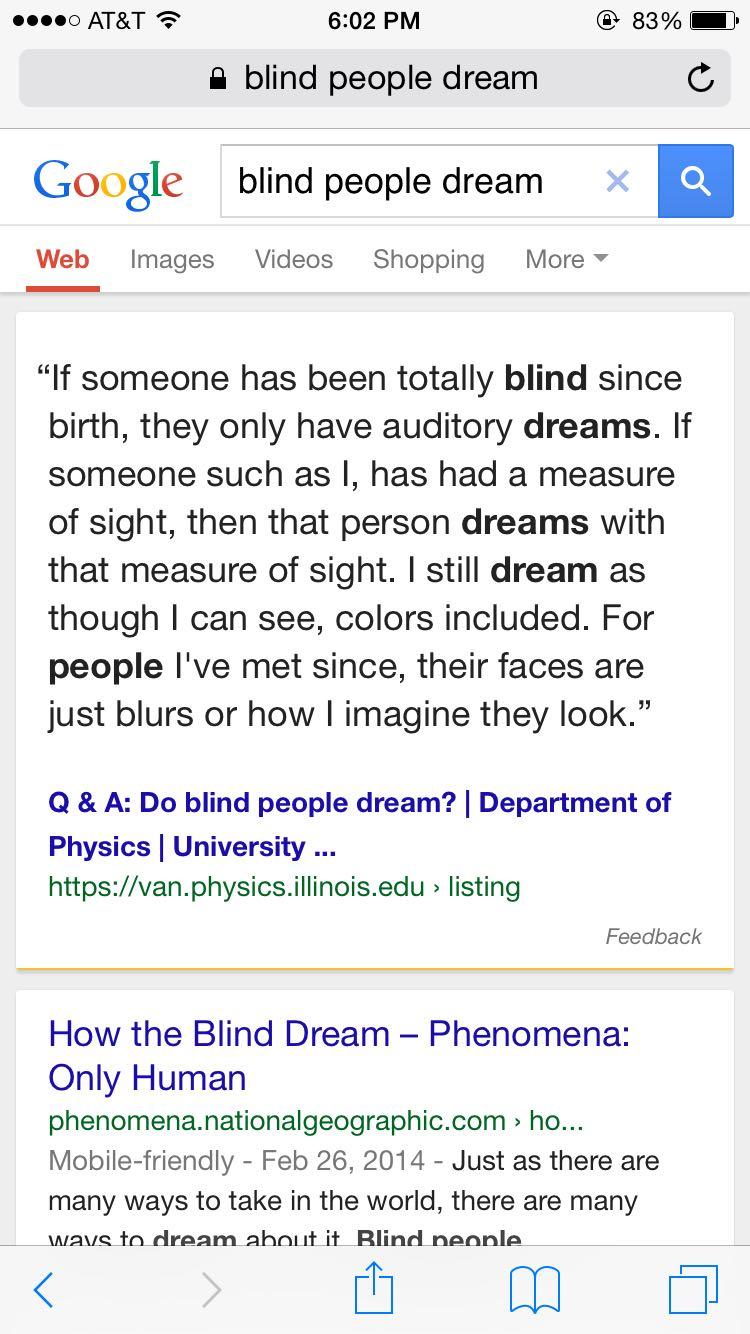This screenshot has height=1334, width=750.
Task: Send Feedback on the featured snippet
Action: [653, 936]
